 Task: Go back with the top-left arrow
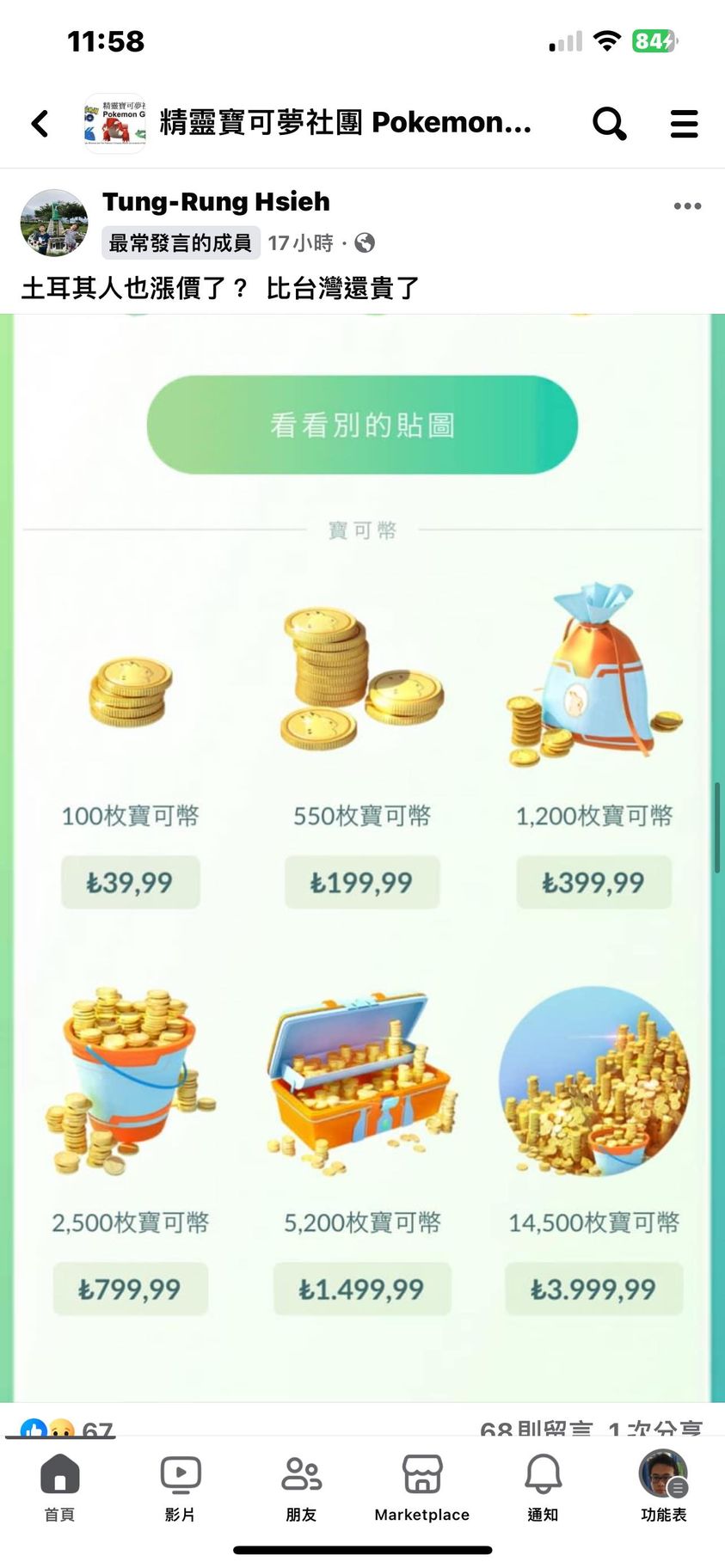pyautogui.click(x=40, y=124)
